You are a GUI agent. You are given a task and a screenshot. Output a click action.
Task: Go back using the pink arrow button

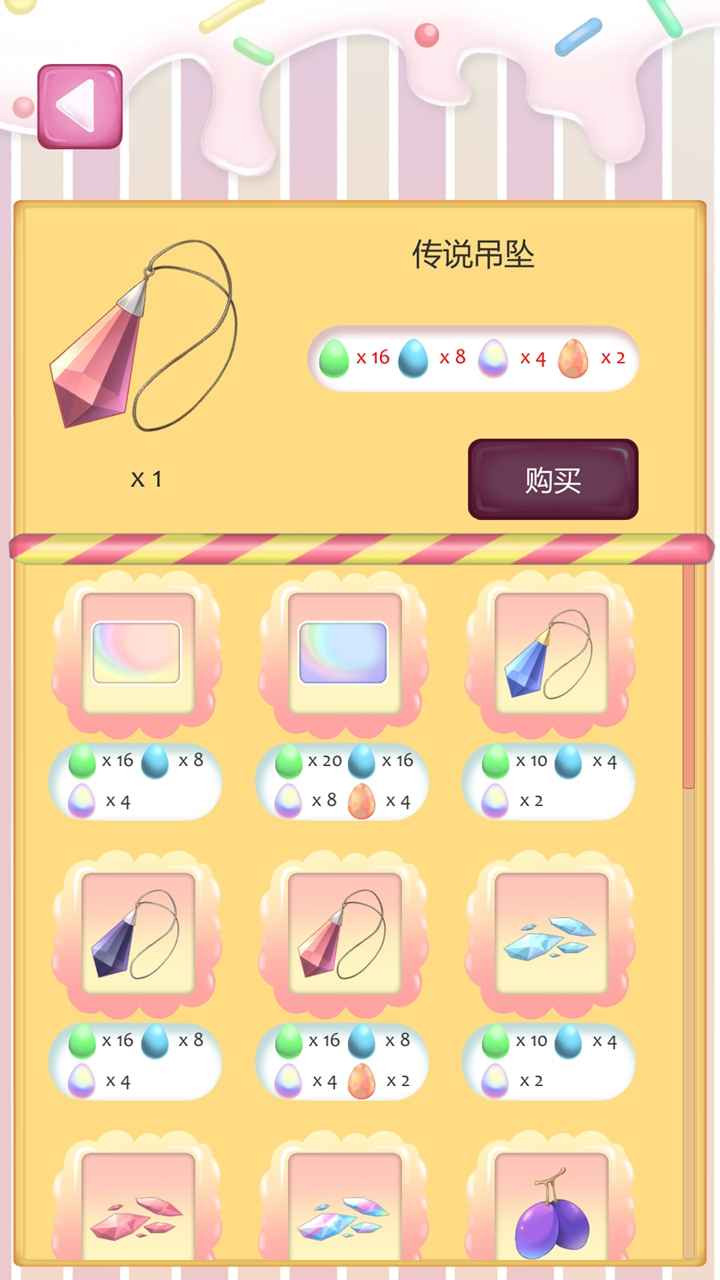(80, 106)
